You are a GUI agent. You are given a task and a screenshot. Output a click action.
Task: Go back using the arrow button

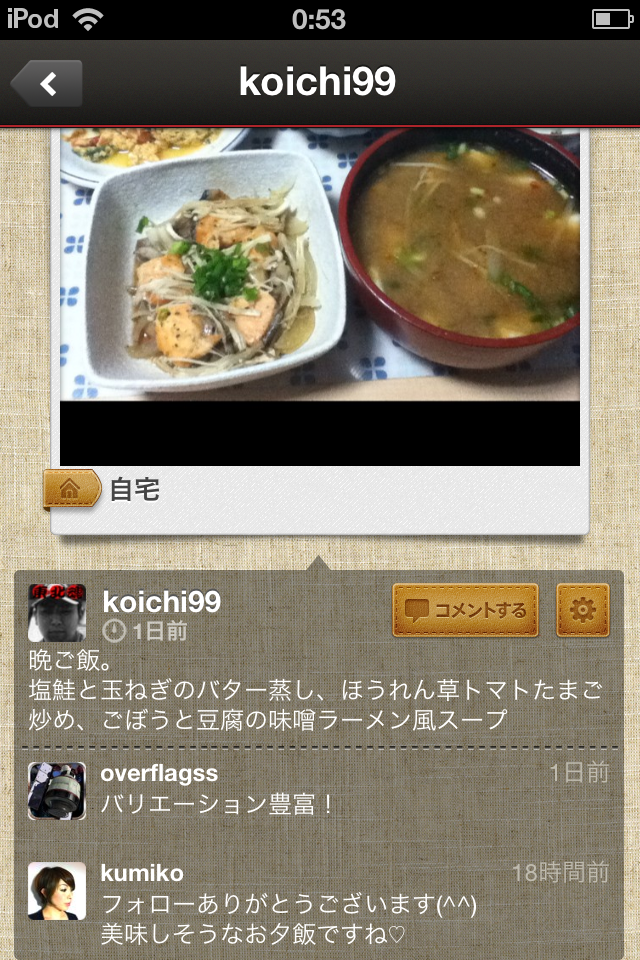pos(47,84)
